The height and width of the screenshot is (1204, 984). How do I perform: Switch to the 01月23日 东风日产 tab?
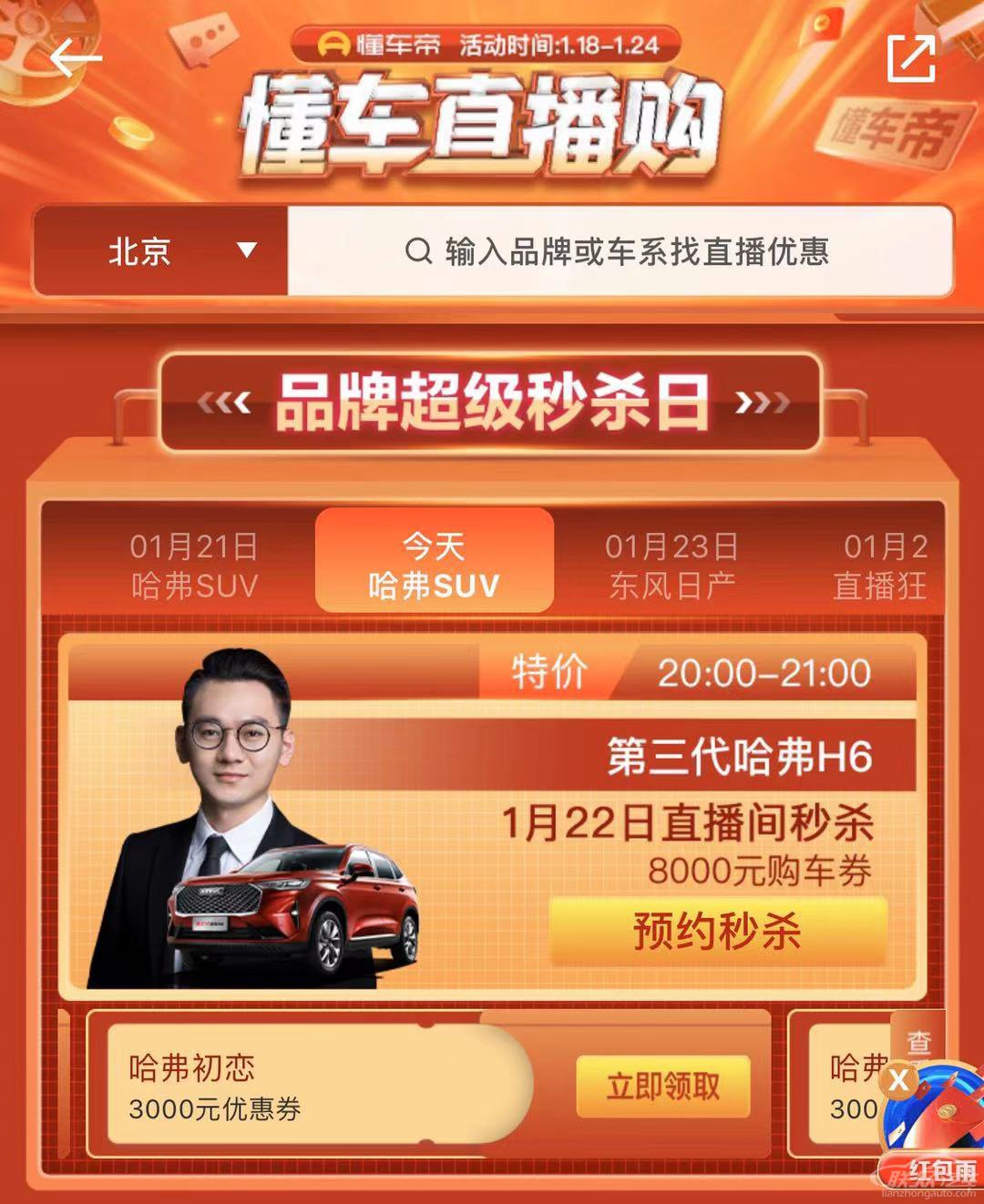tap(672, 565)
